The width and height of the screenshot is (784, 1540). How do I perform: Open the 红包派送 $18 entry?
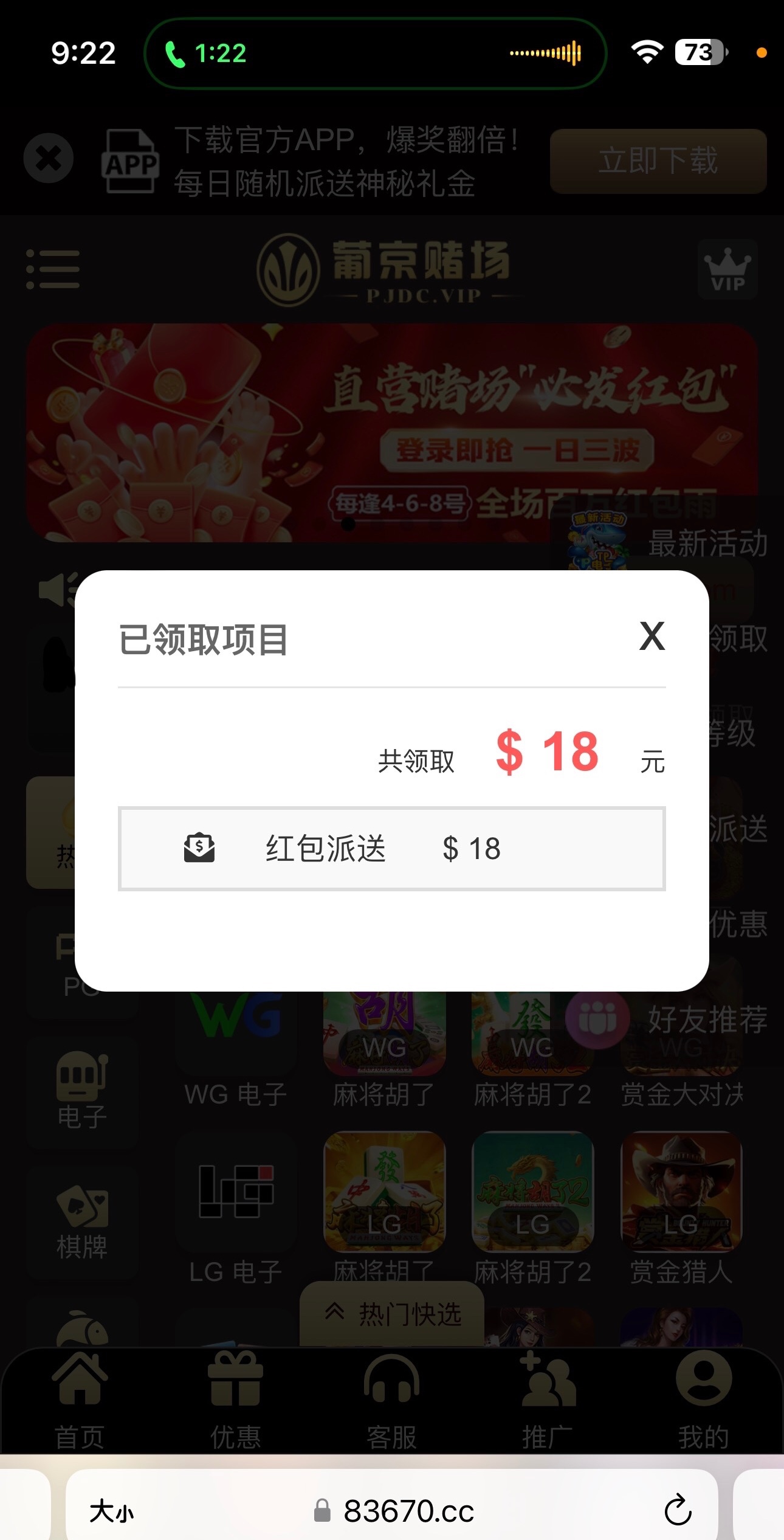(x=391, y=848)
